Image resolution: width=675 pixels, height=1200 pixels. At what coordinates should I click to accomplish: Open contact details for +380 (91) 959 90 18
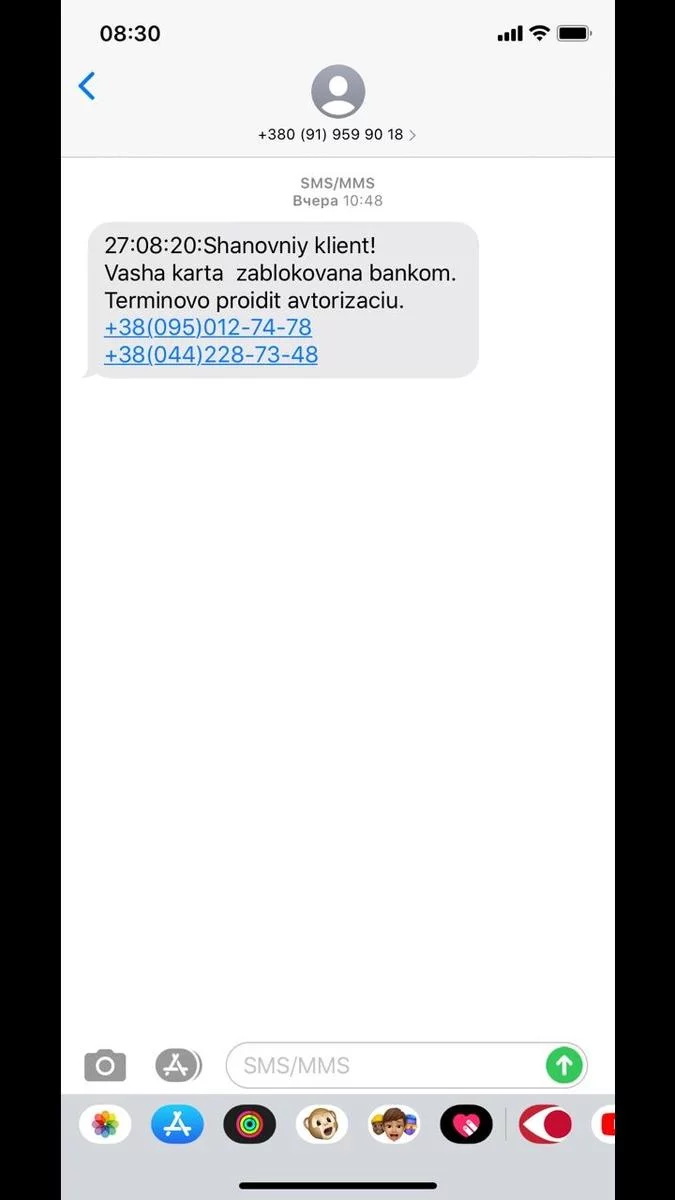tap(337, 107)
